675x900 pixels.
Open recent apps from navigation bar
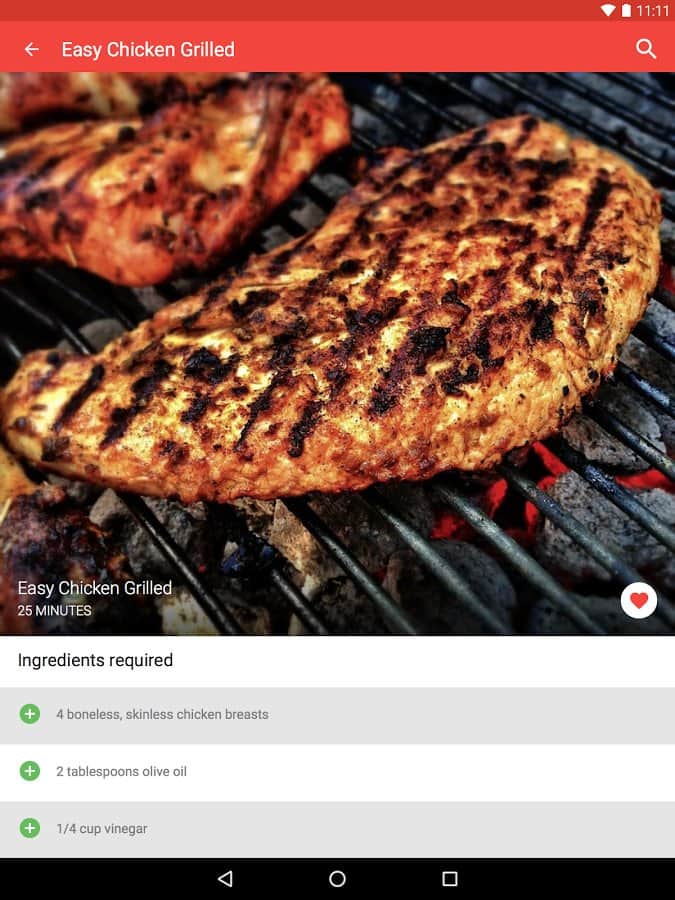point(450,879)
